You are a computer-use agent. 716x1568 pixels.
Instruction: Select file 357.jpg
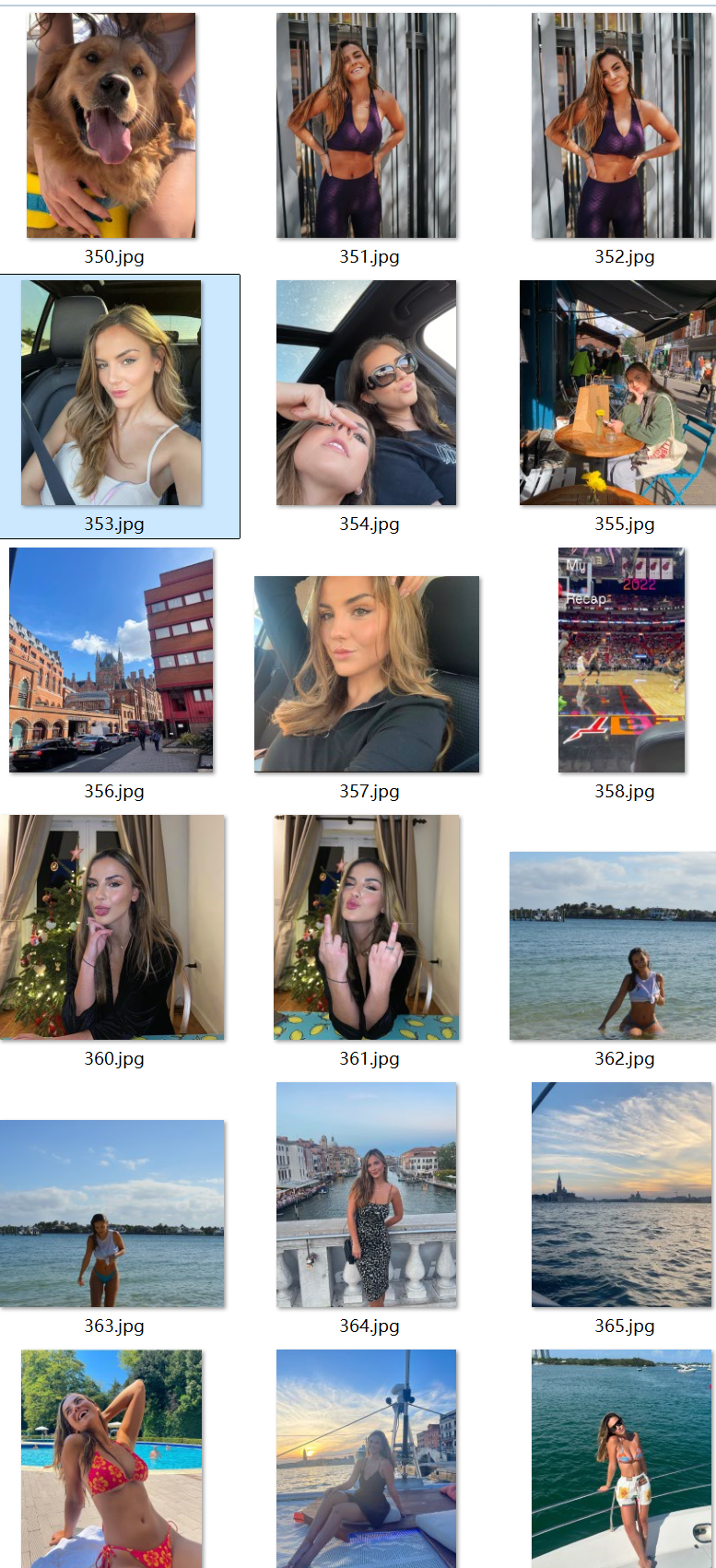367,674
